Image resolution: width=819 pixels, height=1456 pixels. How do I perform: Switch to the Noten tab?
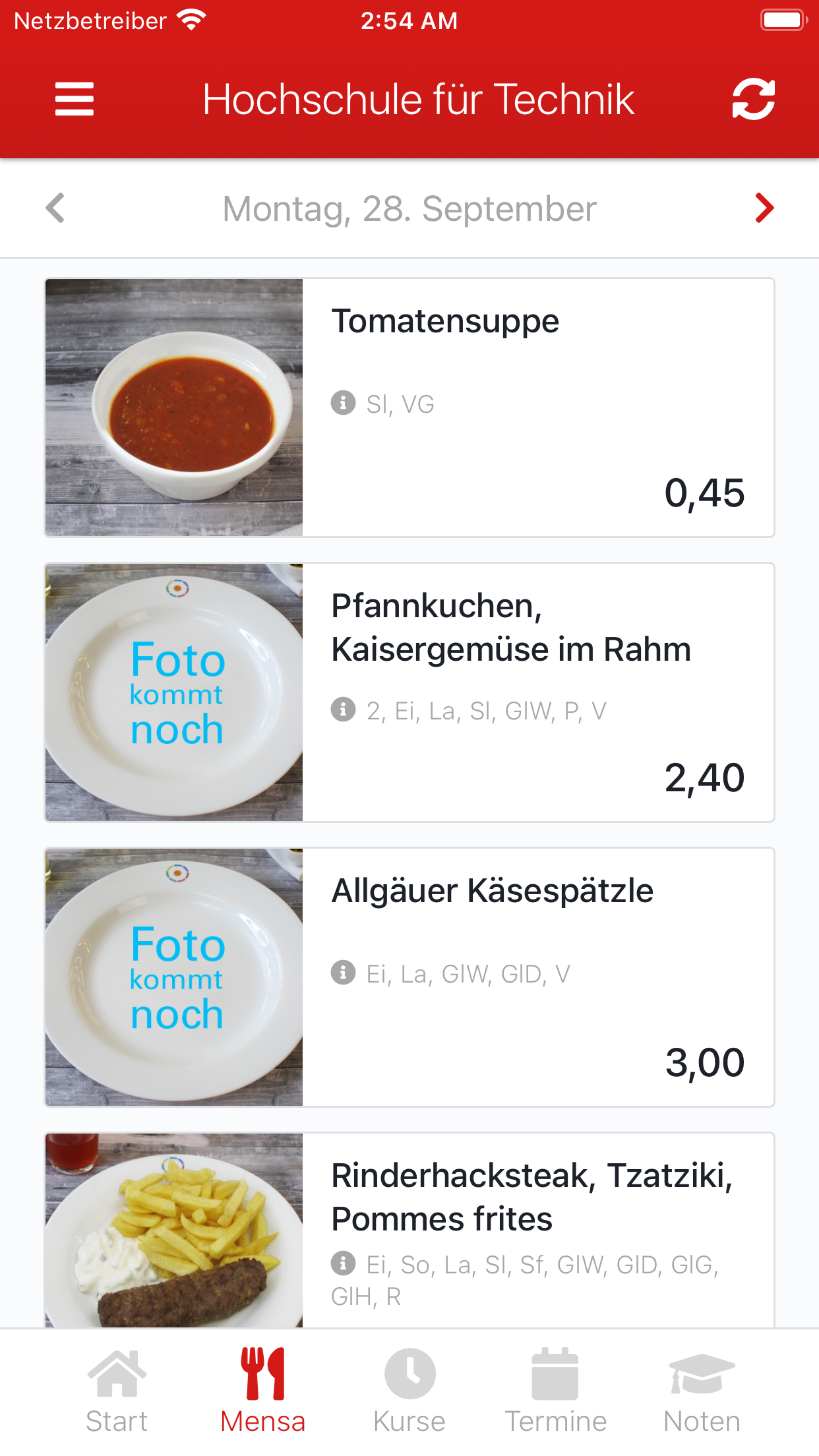702,1391
